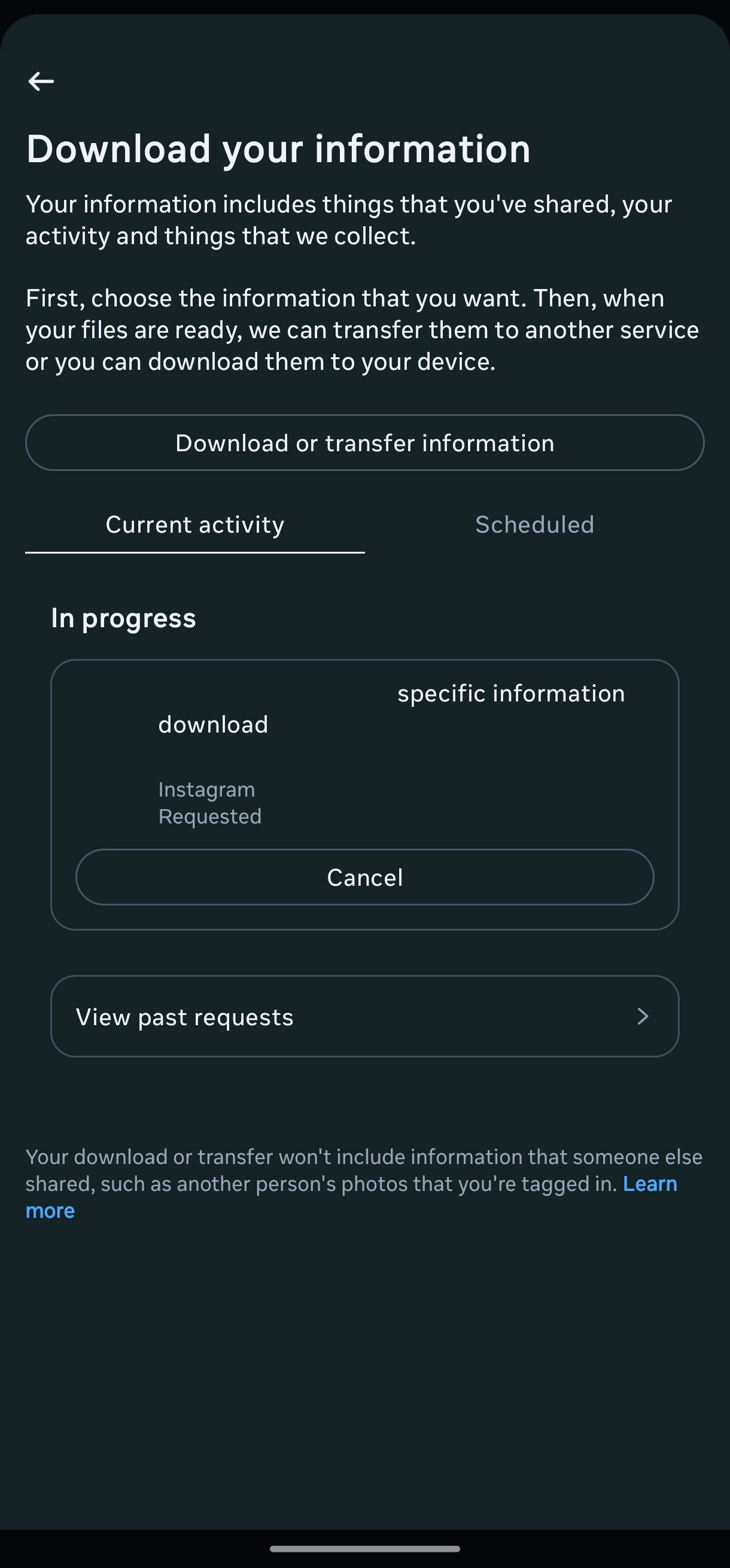Cancel the in-progress Instagram download
Image resolution: width=730 pixels, height=1568 pixels.
click(x=364, y=877)
